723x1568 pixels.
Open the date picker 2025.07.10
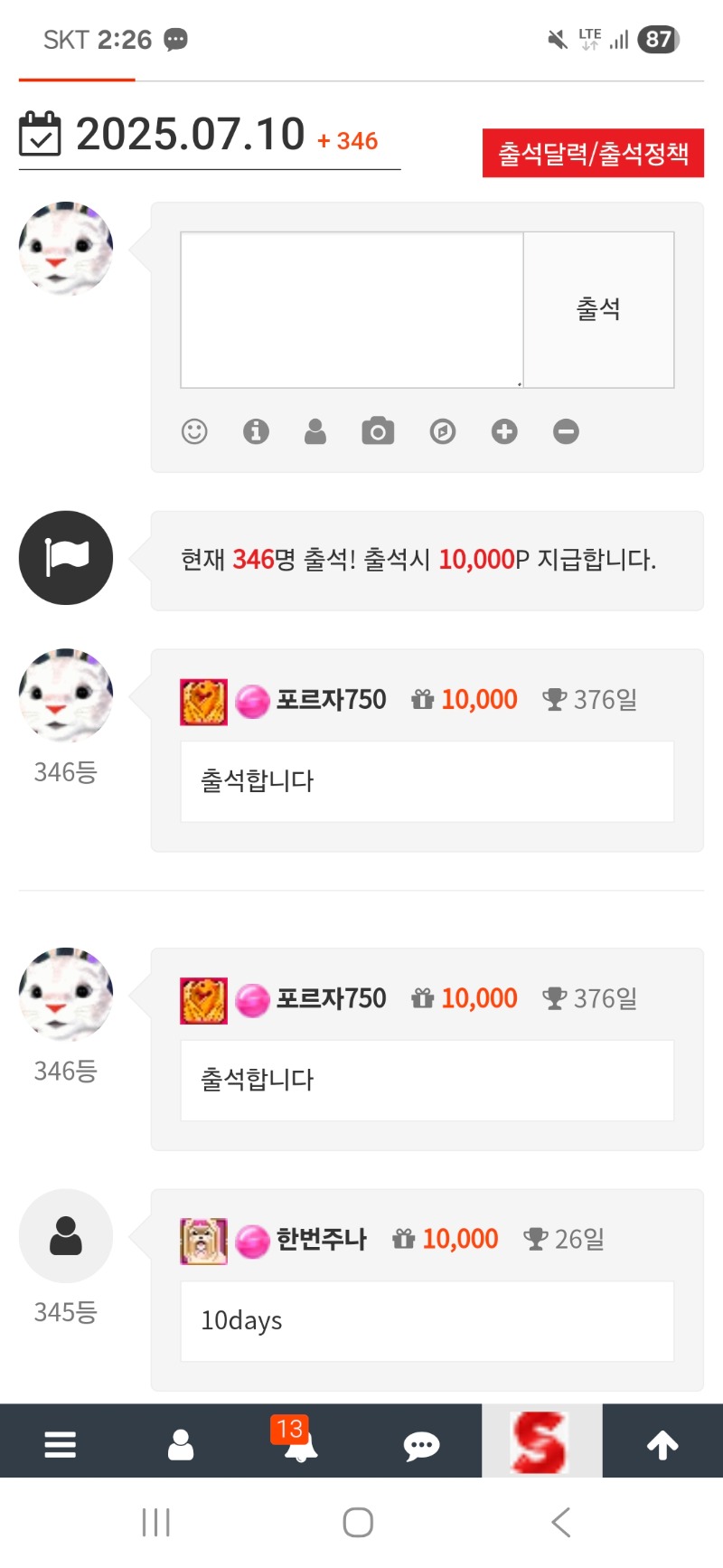click(190, 136)
